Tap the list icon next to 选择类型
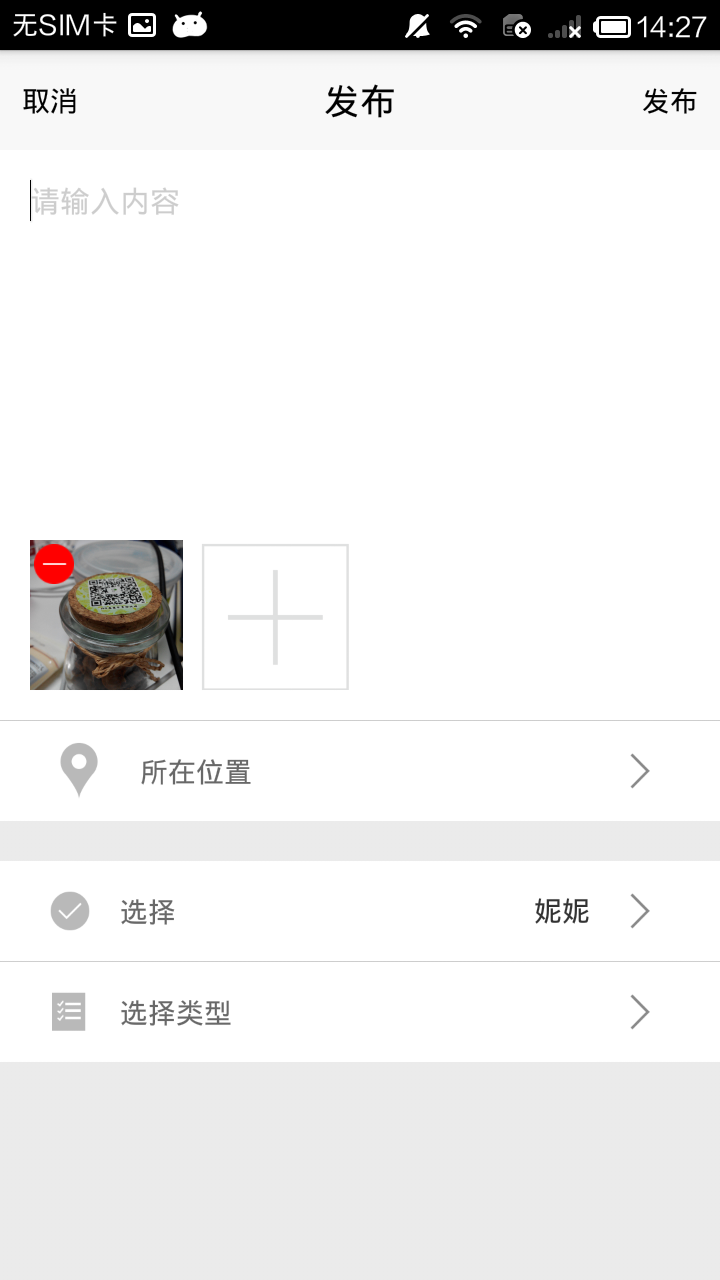Screen dimensions: 720x1280 point(68,1012)
